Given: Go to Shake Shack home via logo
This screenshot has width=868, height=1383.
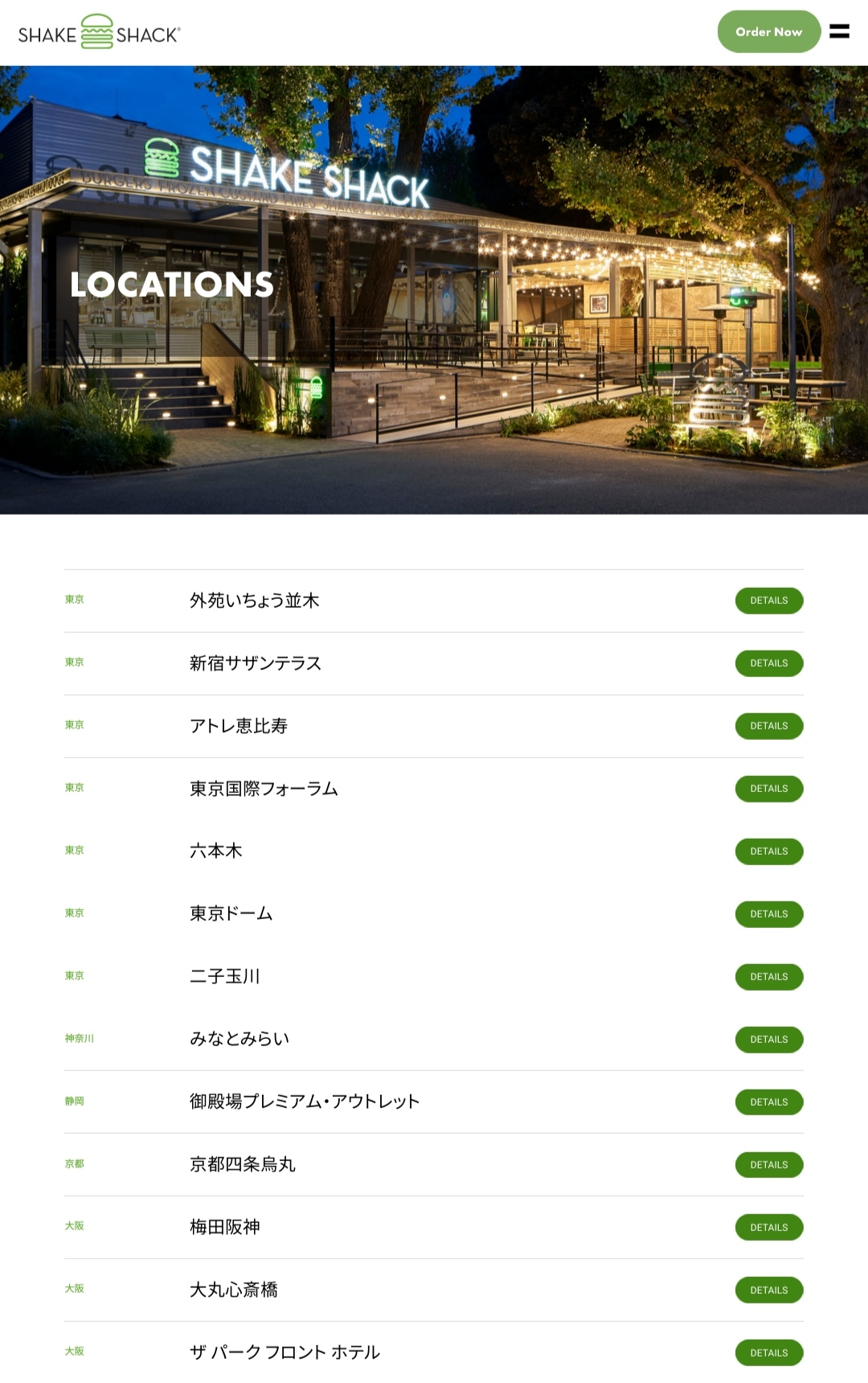Looking at the screenshot, I should coord(99,33).
